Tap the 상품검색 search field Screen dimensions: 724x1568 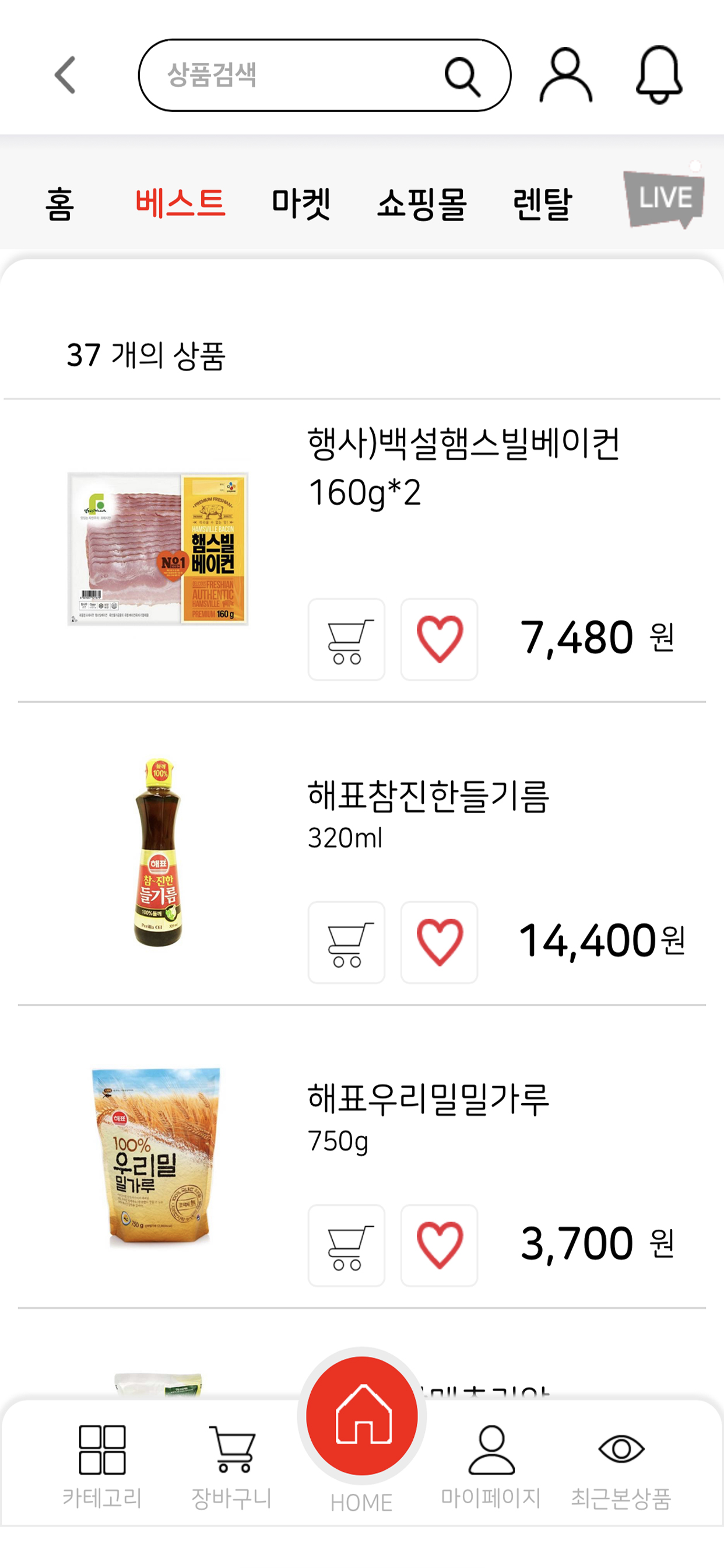[324, 75]
